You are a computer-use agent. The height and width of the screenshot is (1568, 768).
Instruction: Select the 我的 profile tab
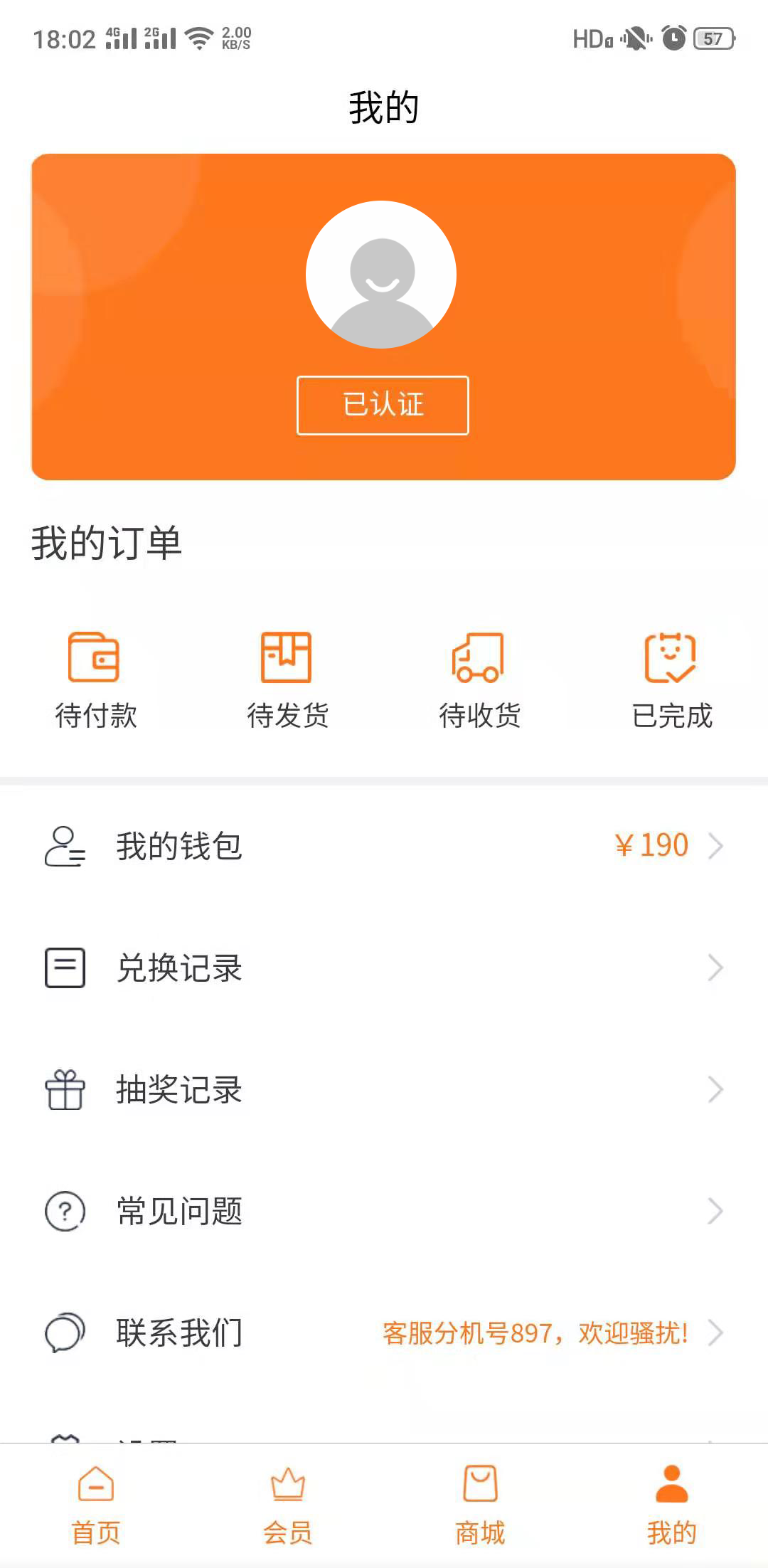point(672,1505)
